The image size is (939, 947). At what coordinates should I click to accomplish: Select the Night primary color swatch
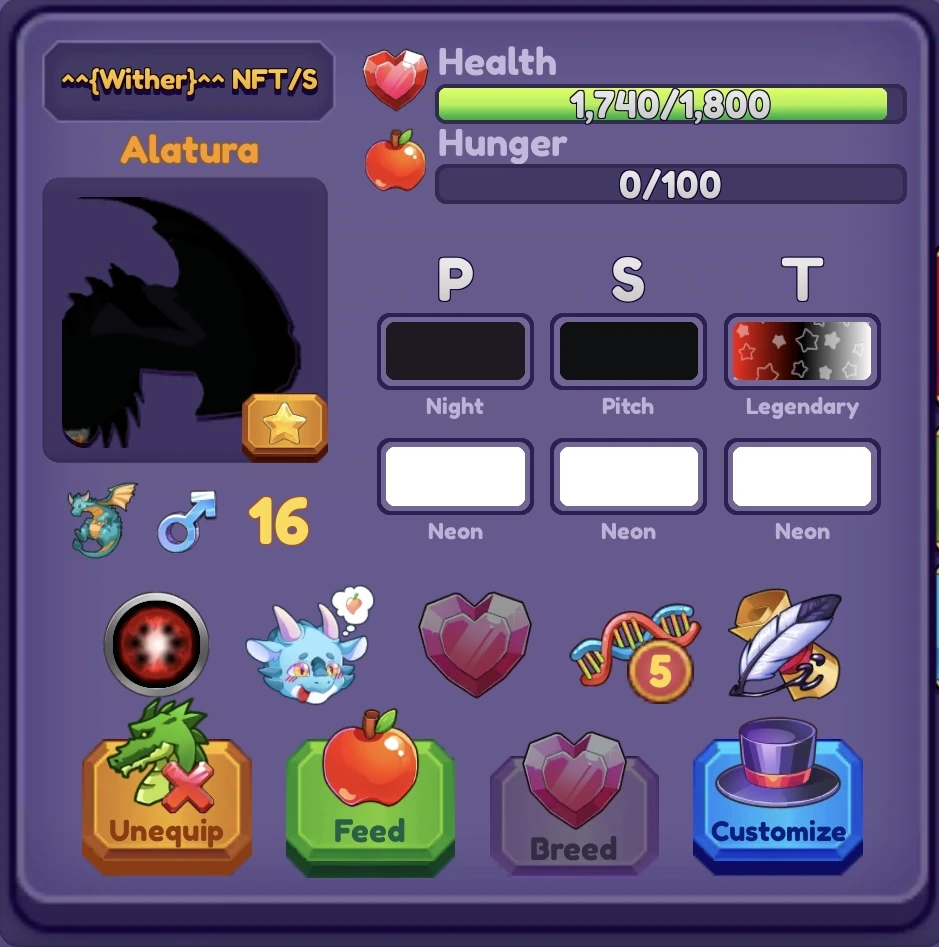pos(455,351)
